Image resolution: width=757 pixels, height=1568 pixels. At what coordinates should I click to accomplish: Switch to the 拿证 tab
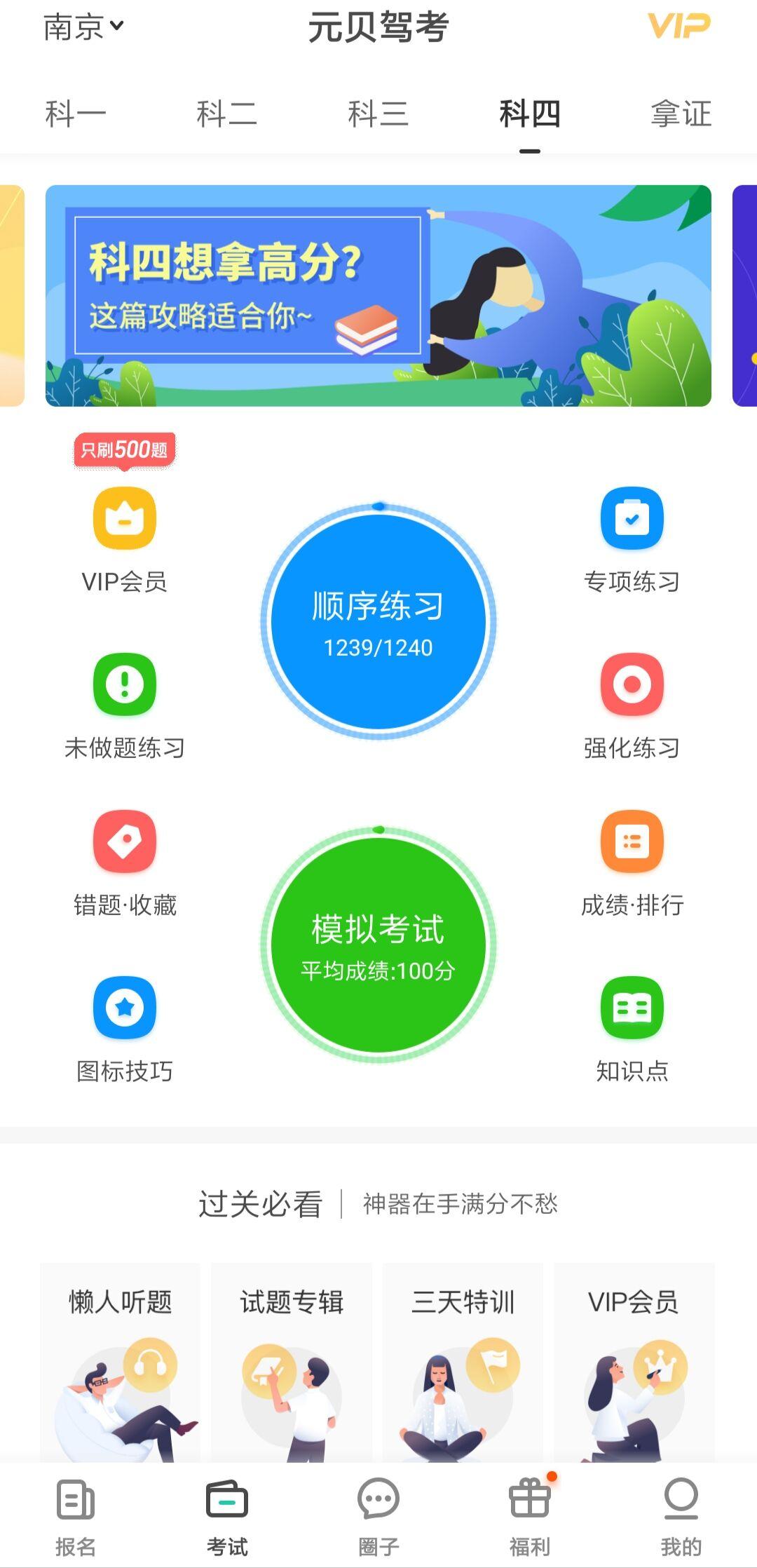click(681, 114)
